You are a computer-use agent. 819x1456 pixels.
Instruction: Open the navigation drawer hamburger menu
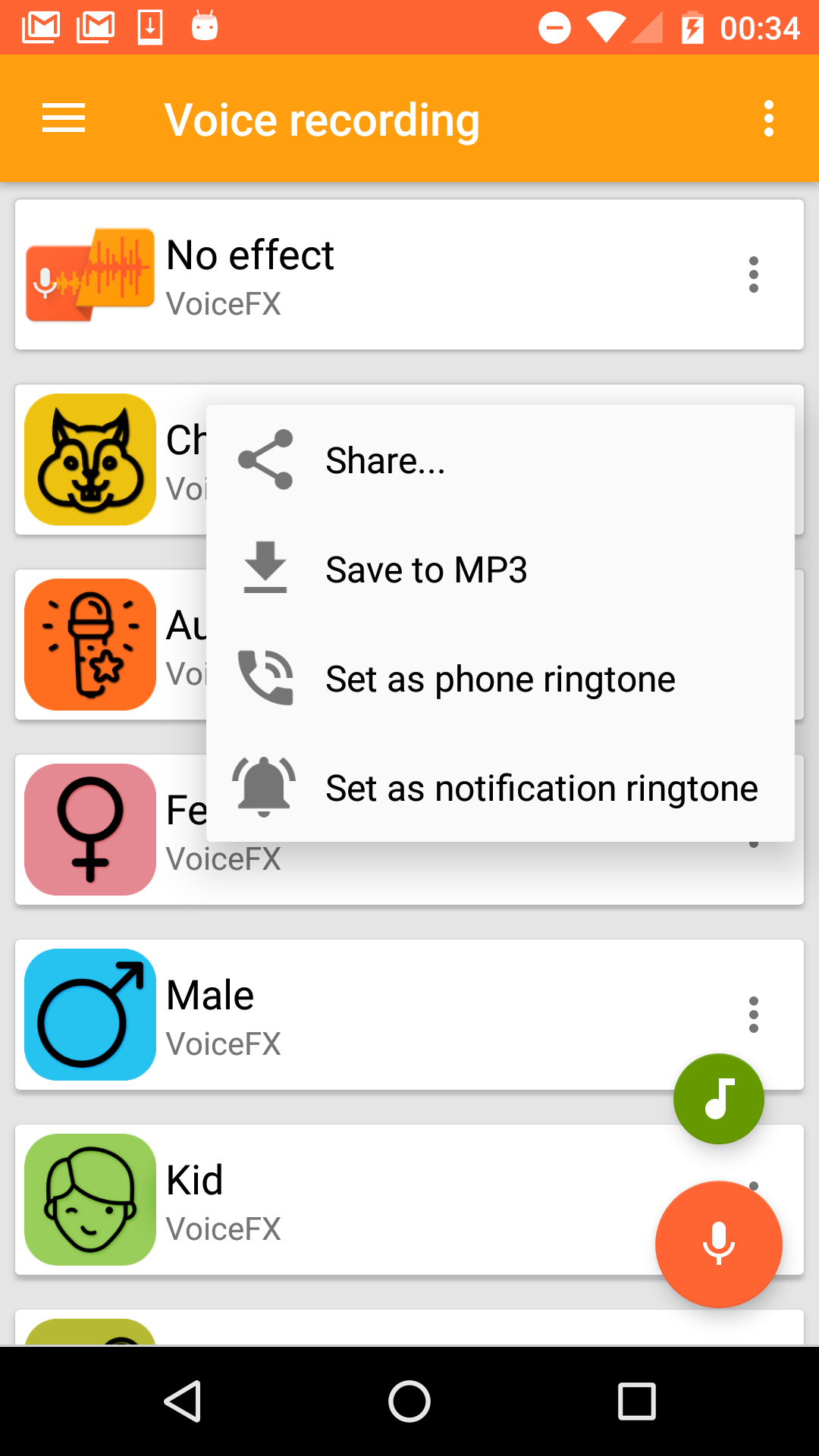coord(63,118)
